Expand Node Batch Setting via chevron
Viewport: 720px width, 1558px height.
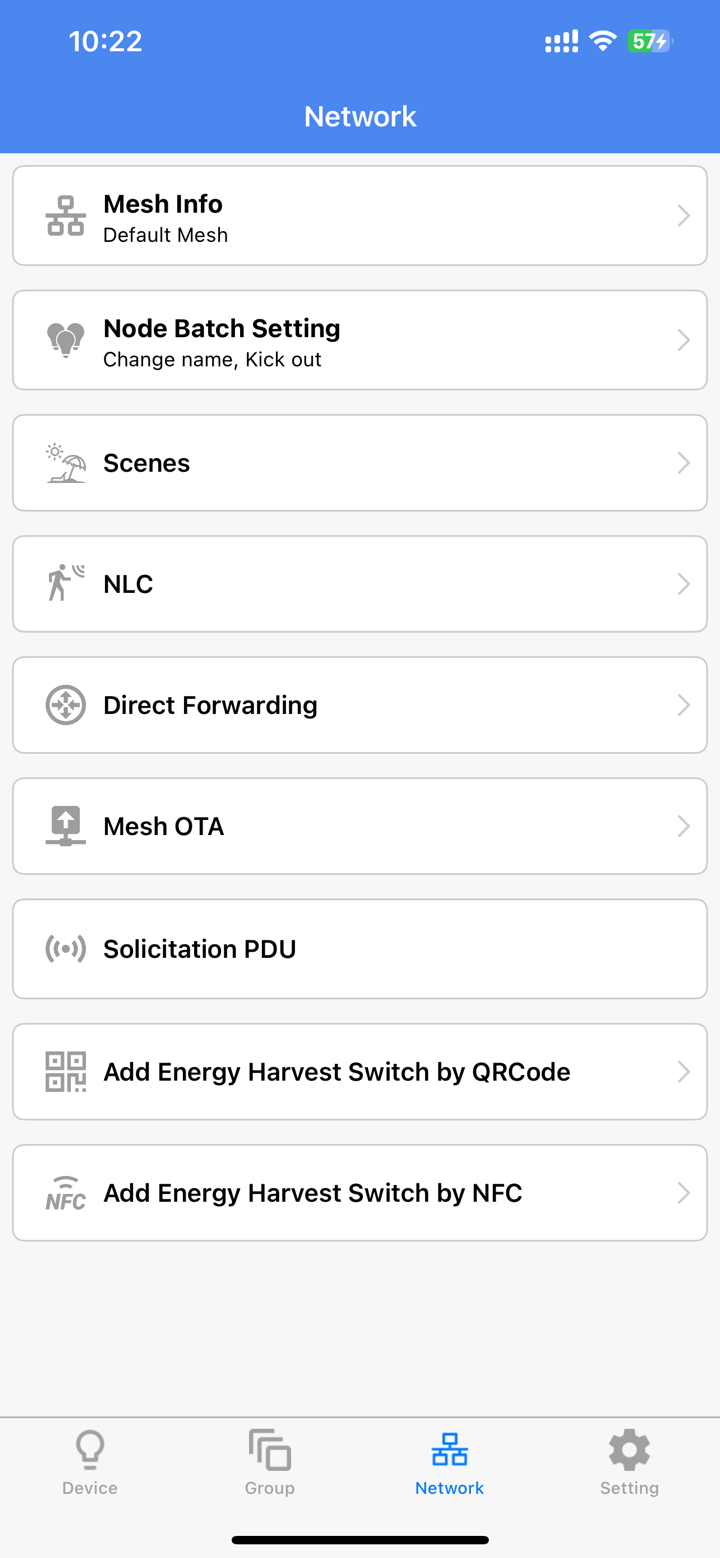(x=683, y=339)
